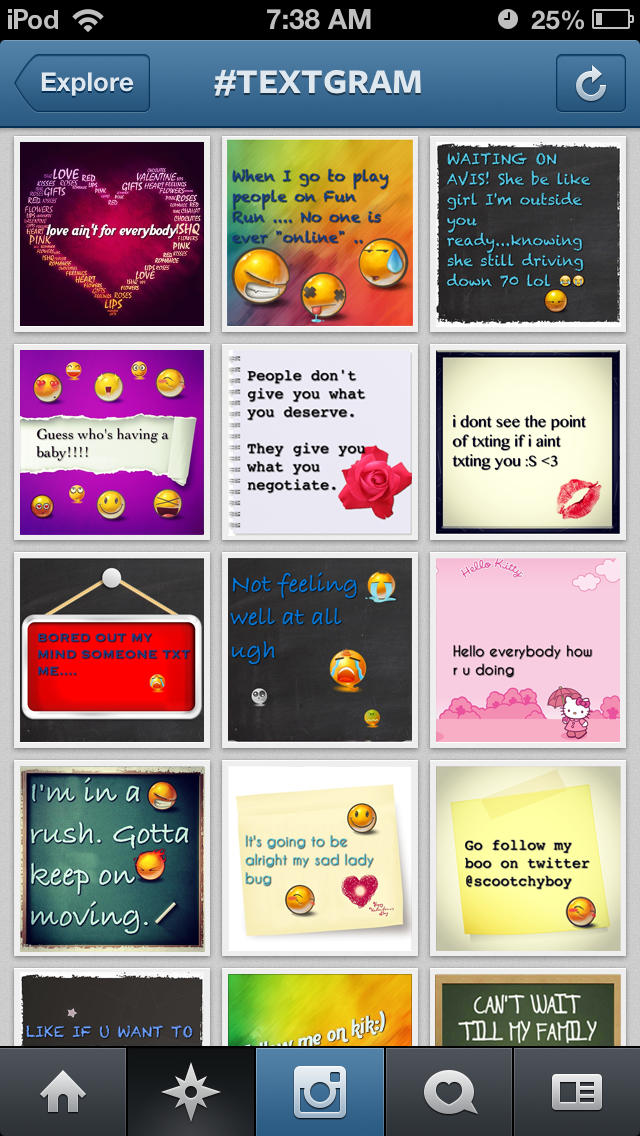Open the 'Guess who's having a baby' post
This screenshot has height=1136, width=640.
click(112, 441)
